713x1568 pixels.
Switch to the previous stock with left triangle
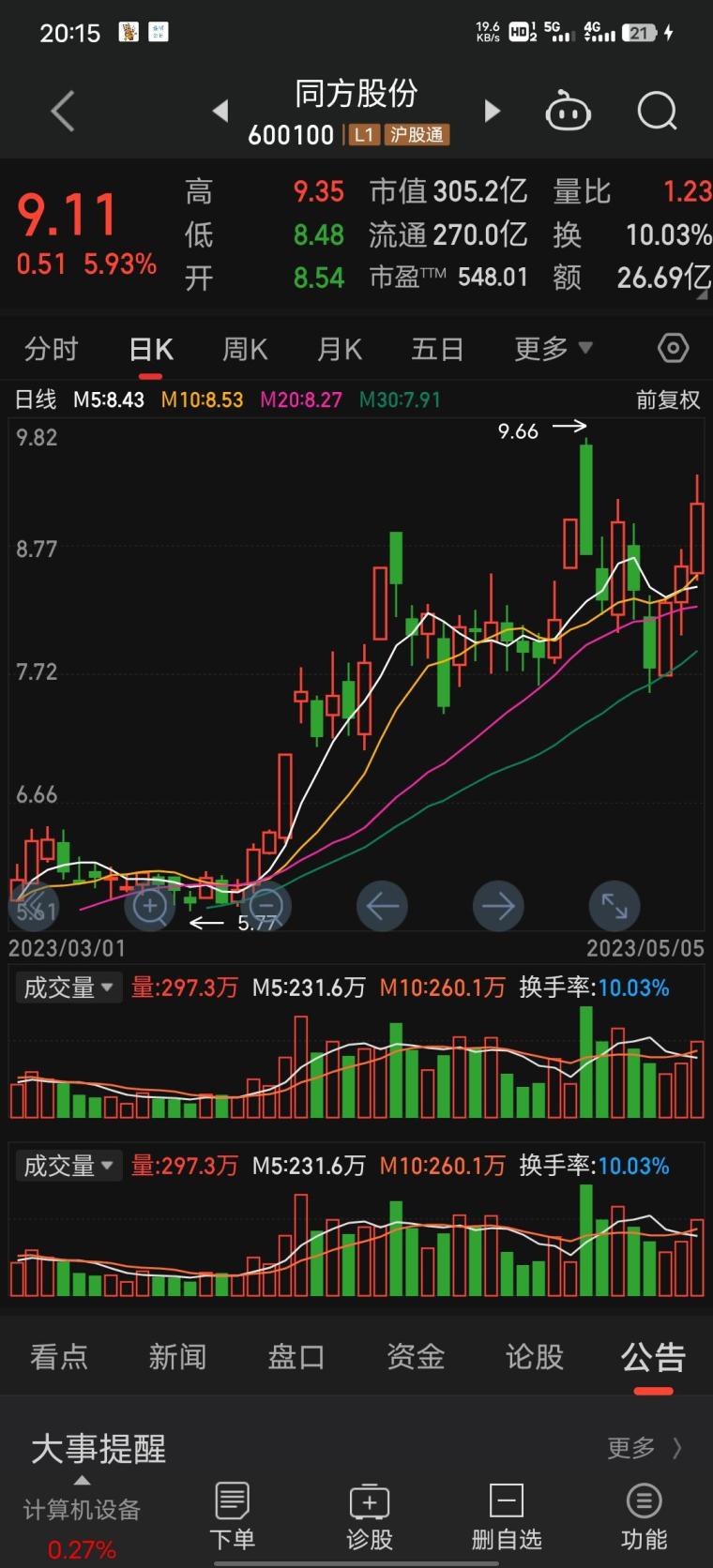220,112
